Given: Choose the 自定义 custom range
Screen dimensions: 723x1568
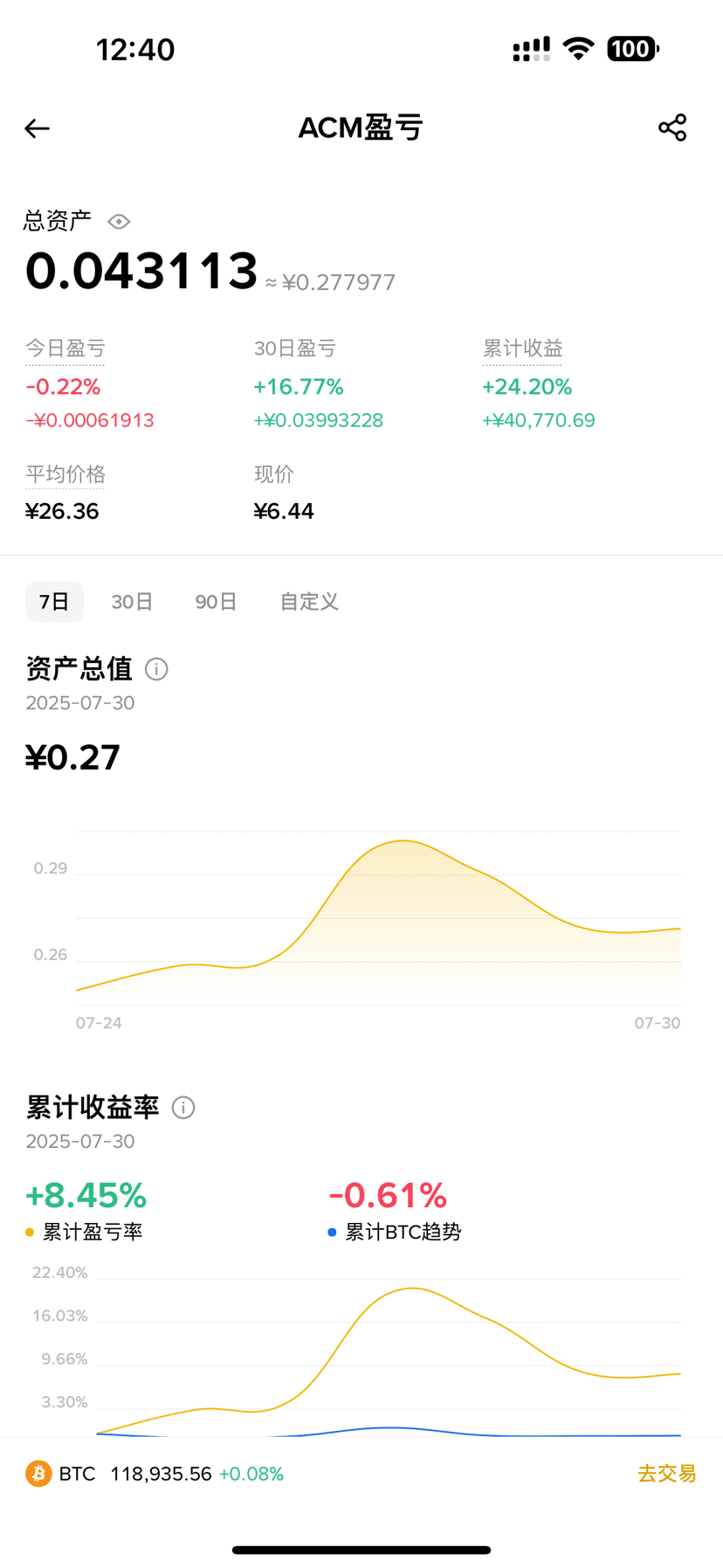Looking at the screenshot, I should click(309, 602).
